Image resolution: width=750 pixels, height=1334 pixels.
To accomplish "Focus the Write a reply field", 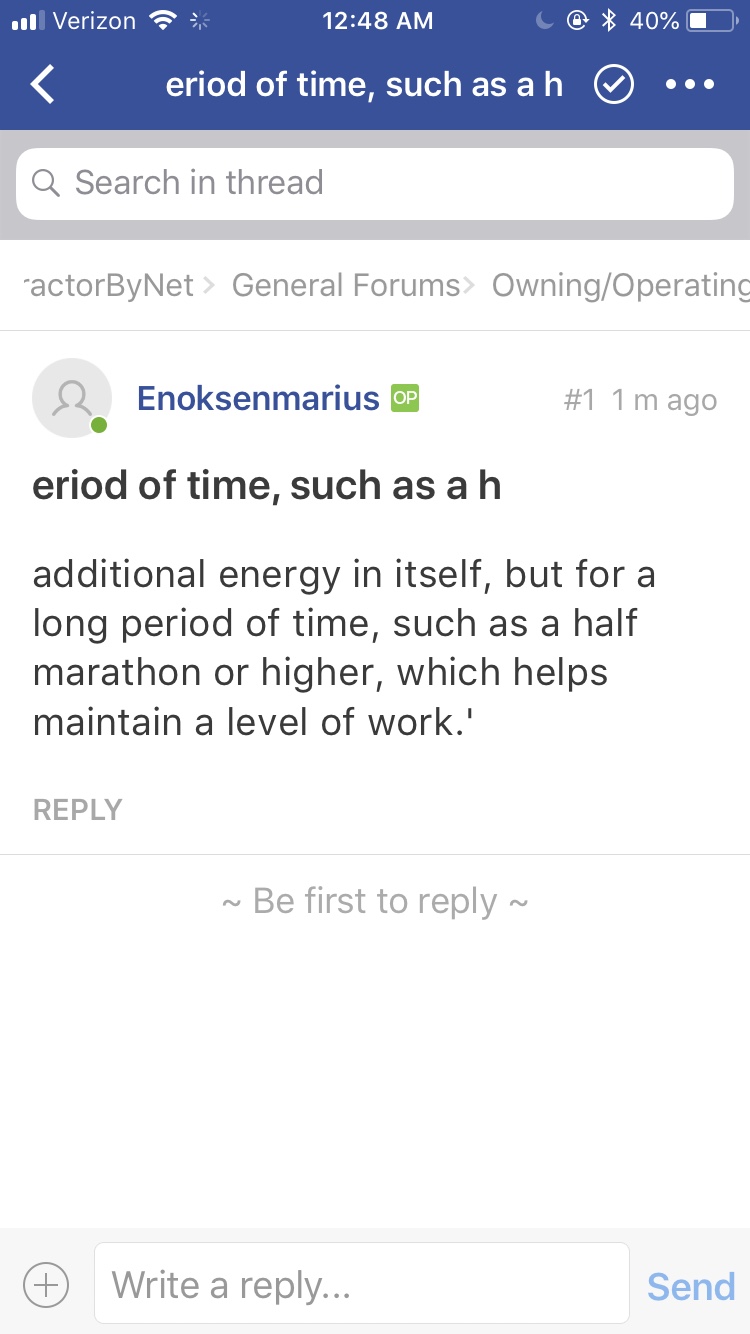I will [x=361, y=1285].
